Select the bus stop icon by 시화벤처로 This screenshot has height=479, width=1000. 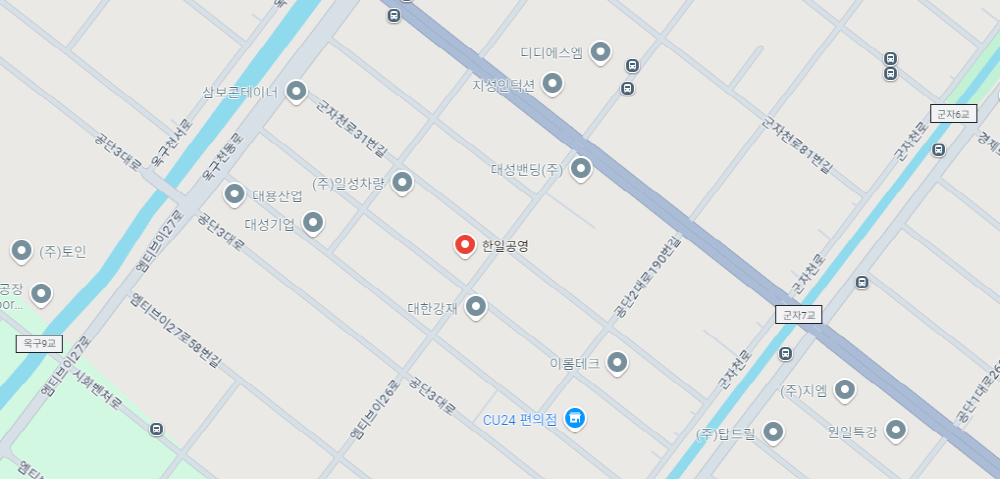tap(156, 429)
